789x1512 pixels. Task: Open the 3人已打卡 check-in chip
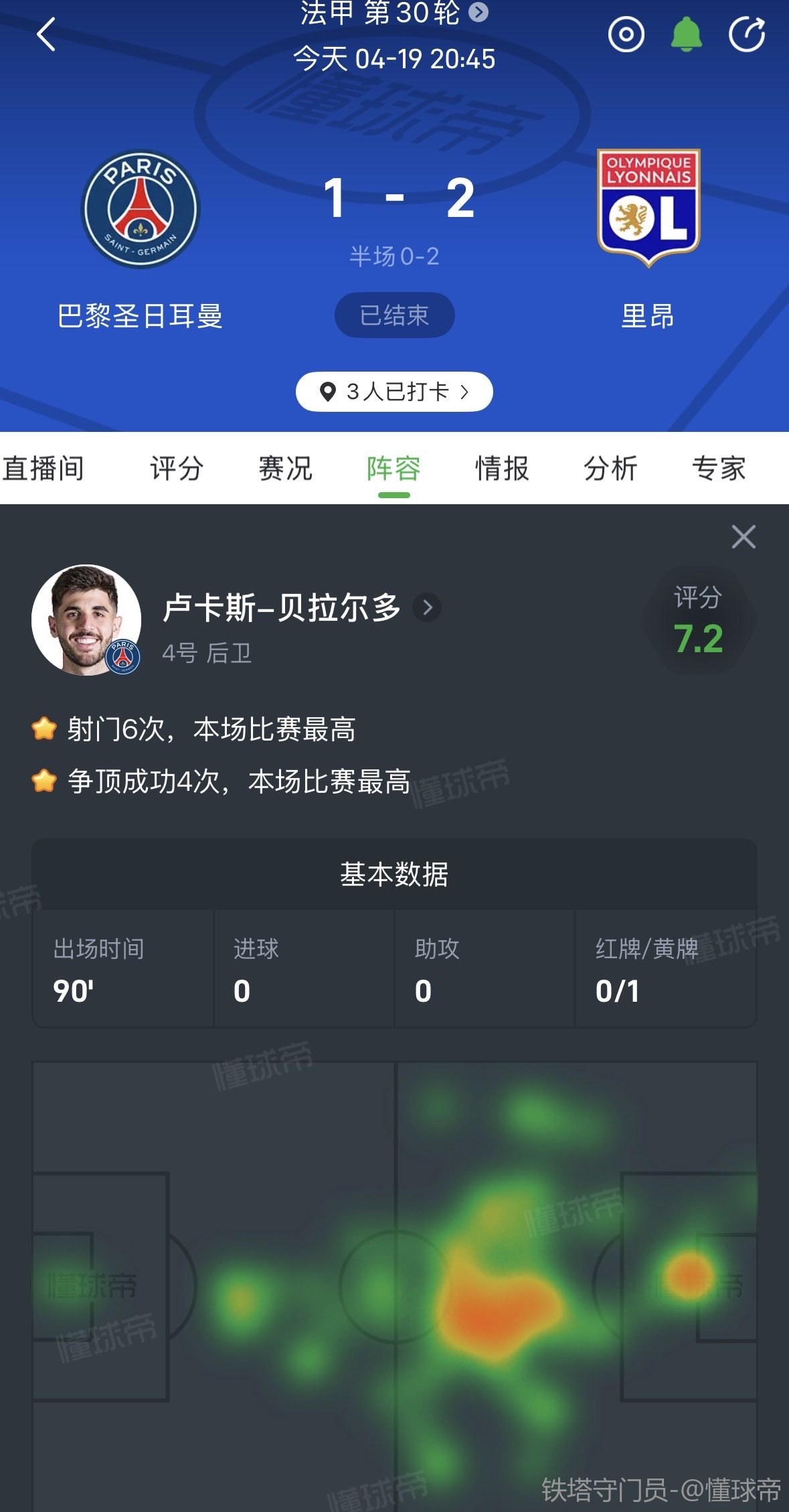394,392
